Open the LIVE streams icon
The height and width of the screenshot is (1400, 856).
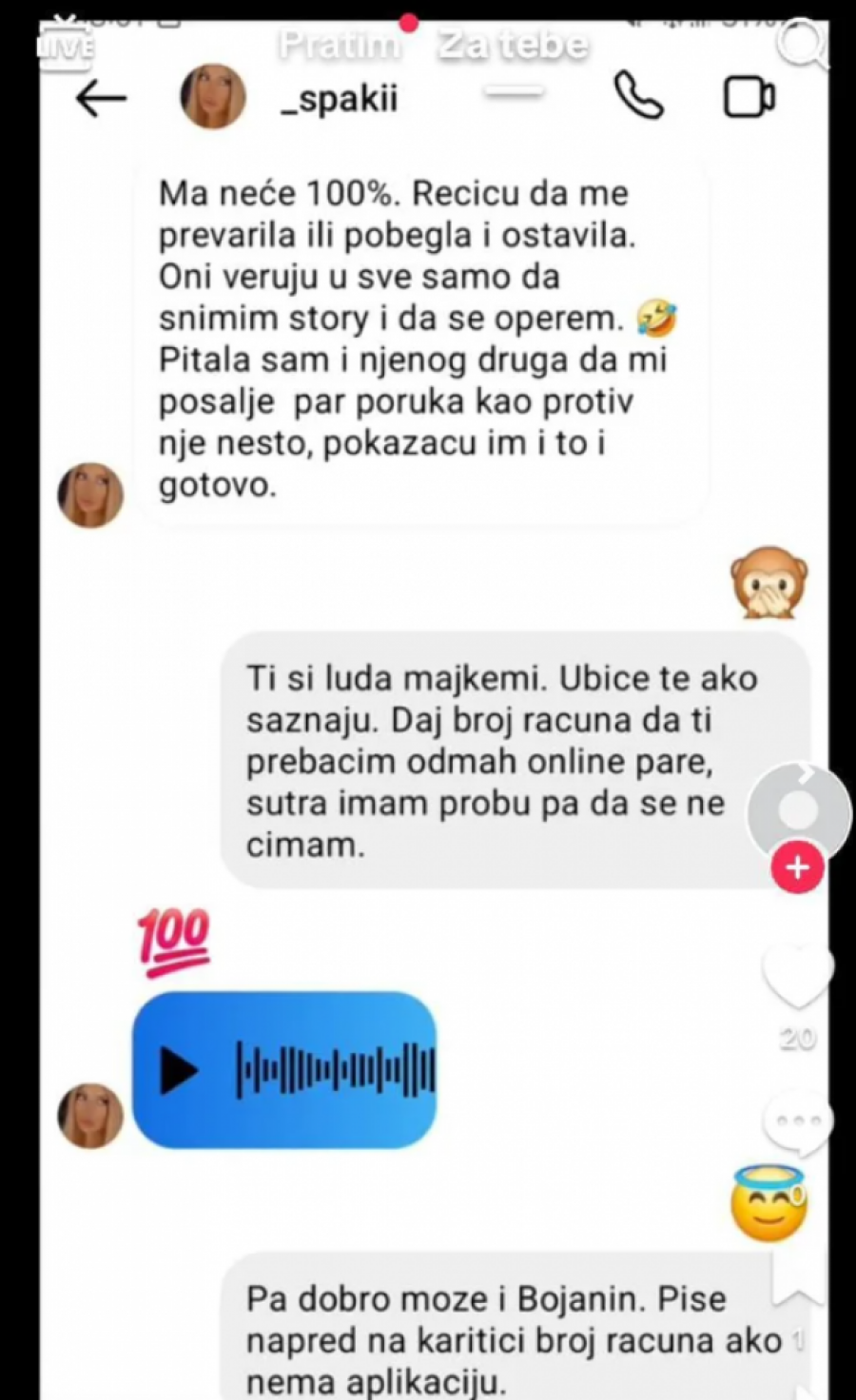[65, 42]
